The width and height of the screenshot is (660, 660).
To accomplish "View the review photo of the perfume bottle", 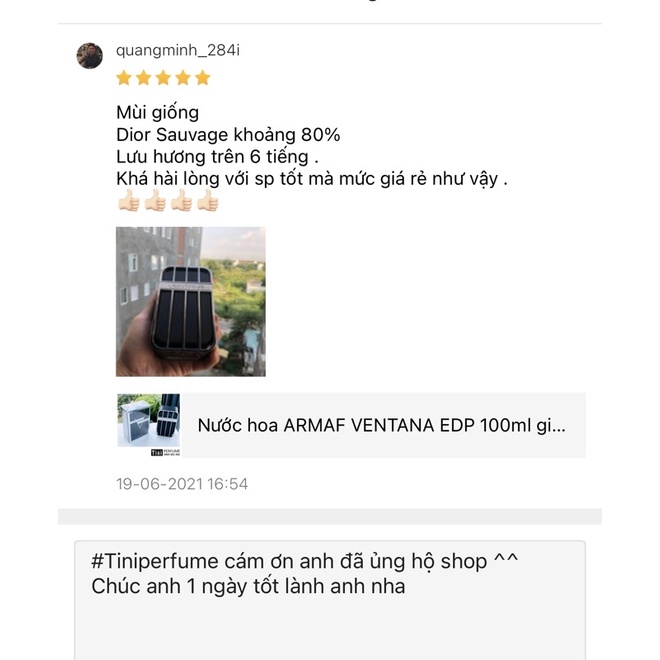I will tap(191, 301).
